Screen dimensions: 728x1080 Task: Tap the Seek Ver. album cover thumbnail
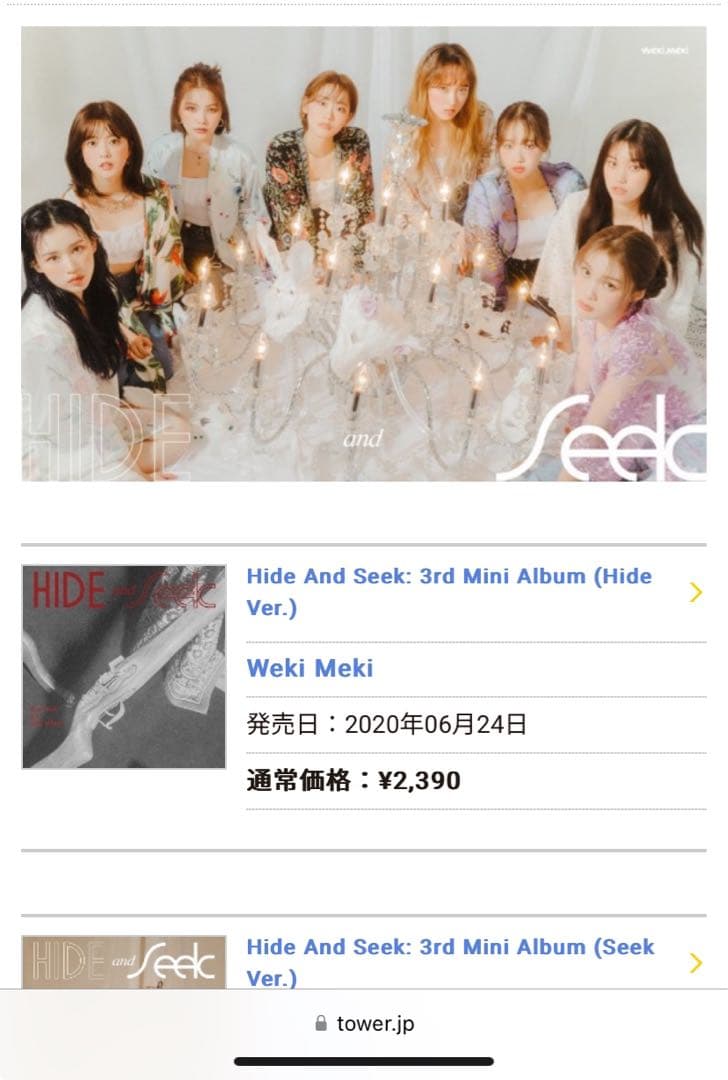[124, 962]
